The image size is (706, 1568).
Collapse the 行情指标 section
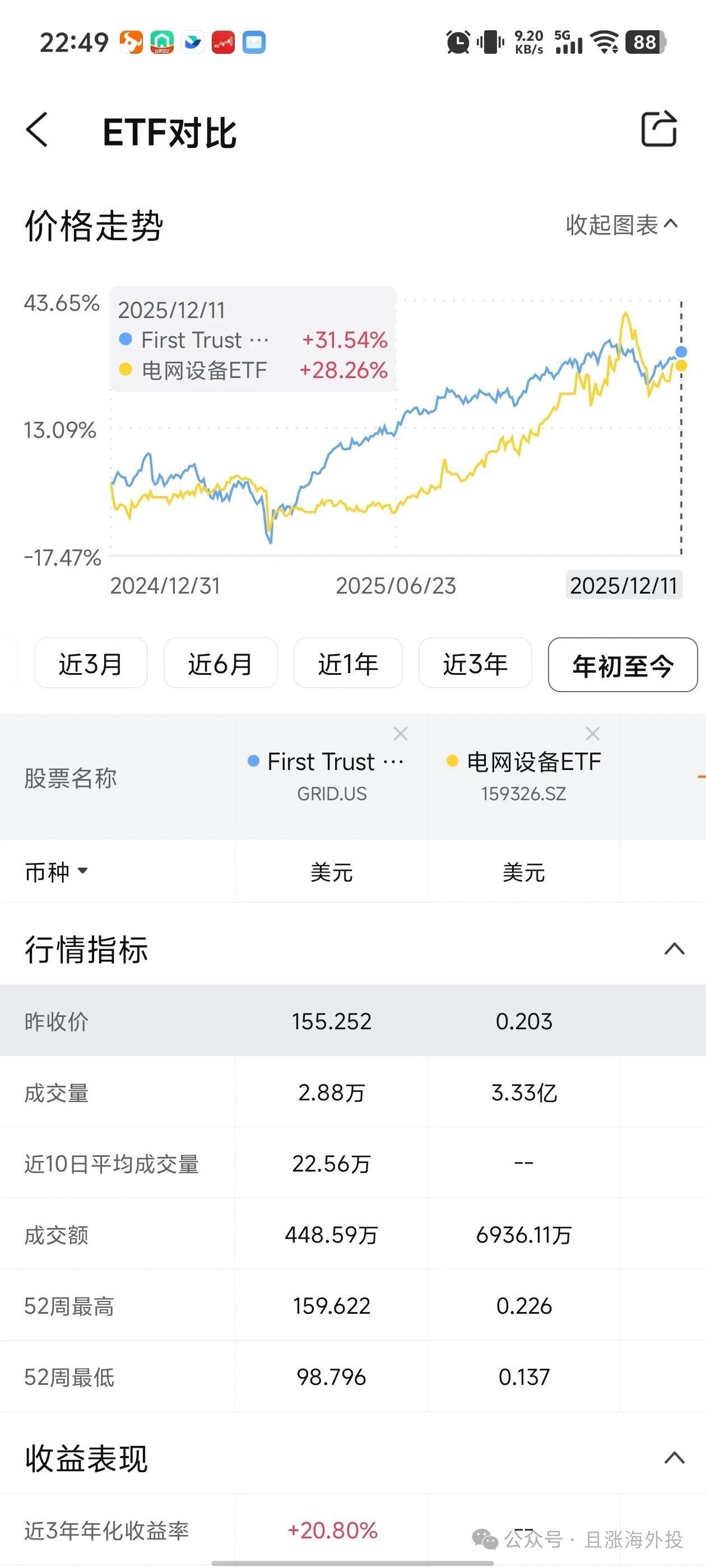point(674,949)
